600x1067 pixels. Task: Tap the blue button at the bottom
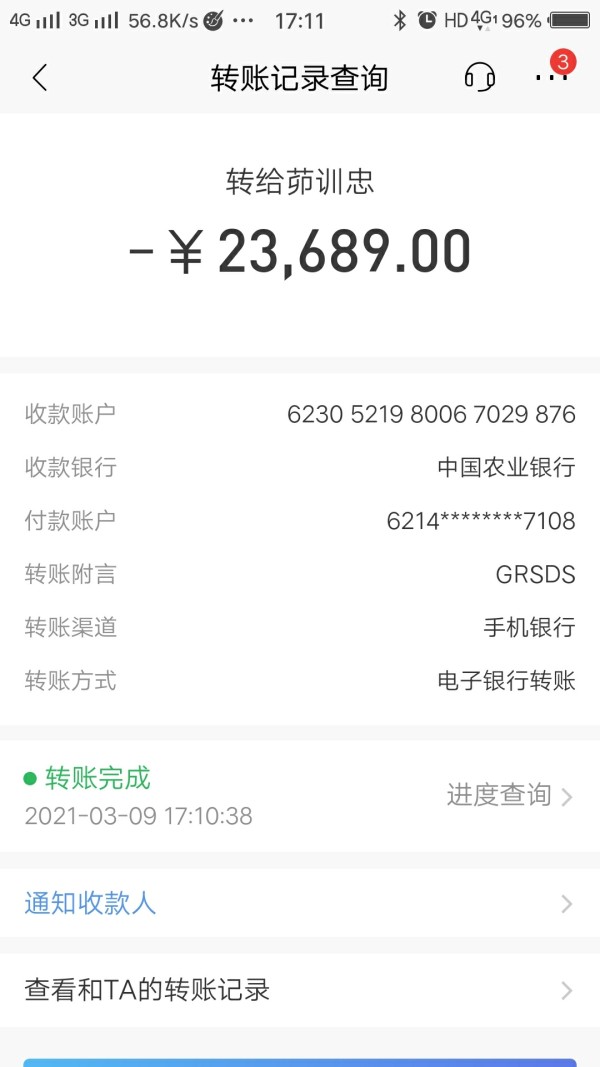(x=300, y=1062)
